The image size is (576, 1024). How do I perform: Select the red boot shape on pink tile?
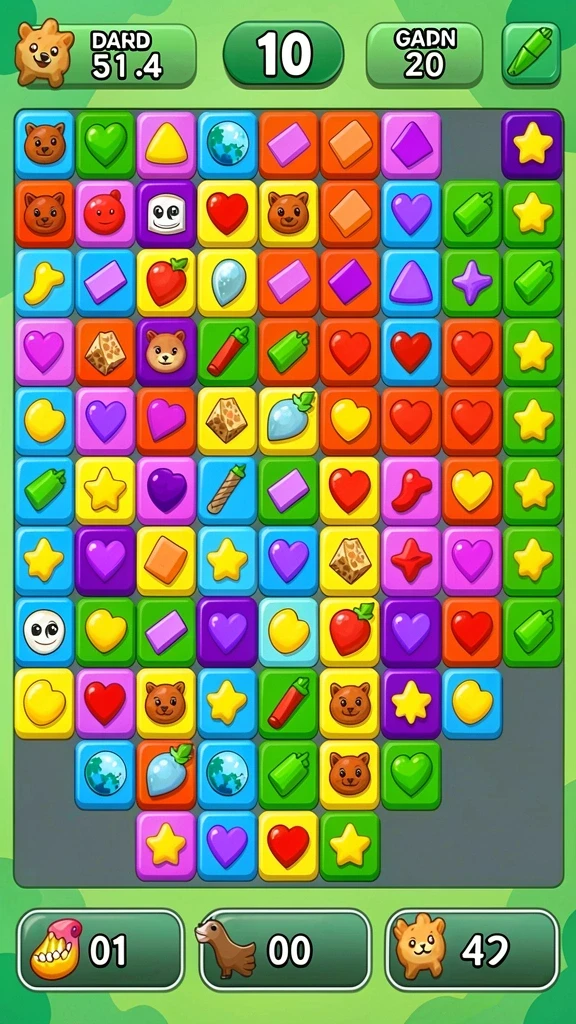pos(411,491)
